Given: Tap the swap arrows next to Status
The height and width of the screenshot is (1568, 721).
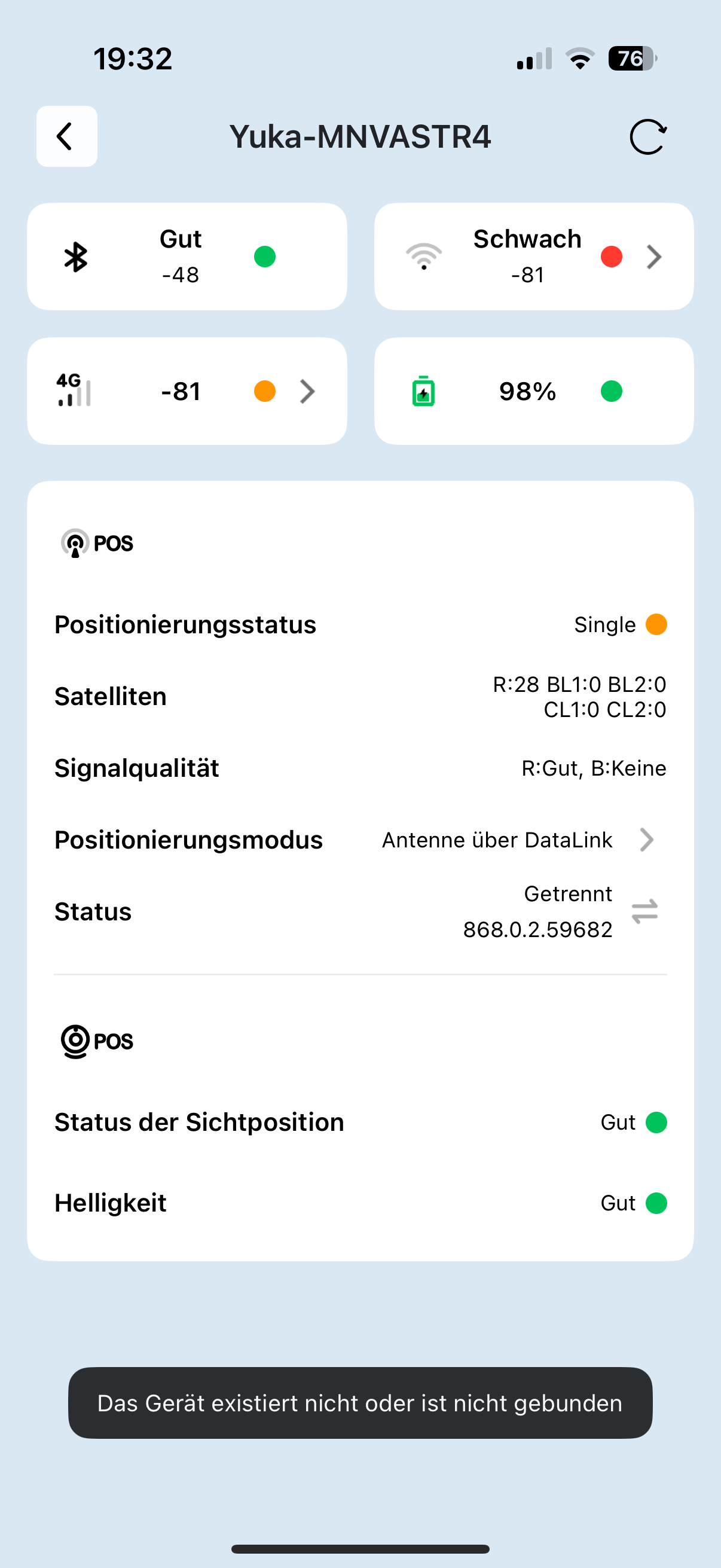Looking at the screenshot, I should coord(644,911).
